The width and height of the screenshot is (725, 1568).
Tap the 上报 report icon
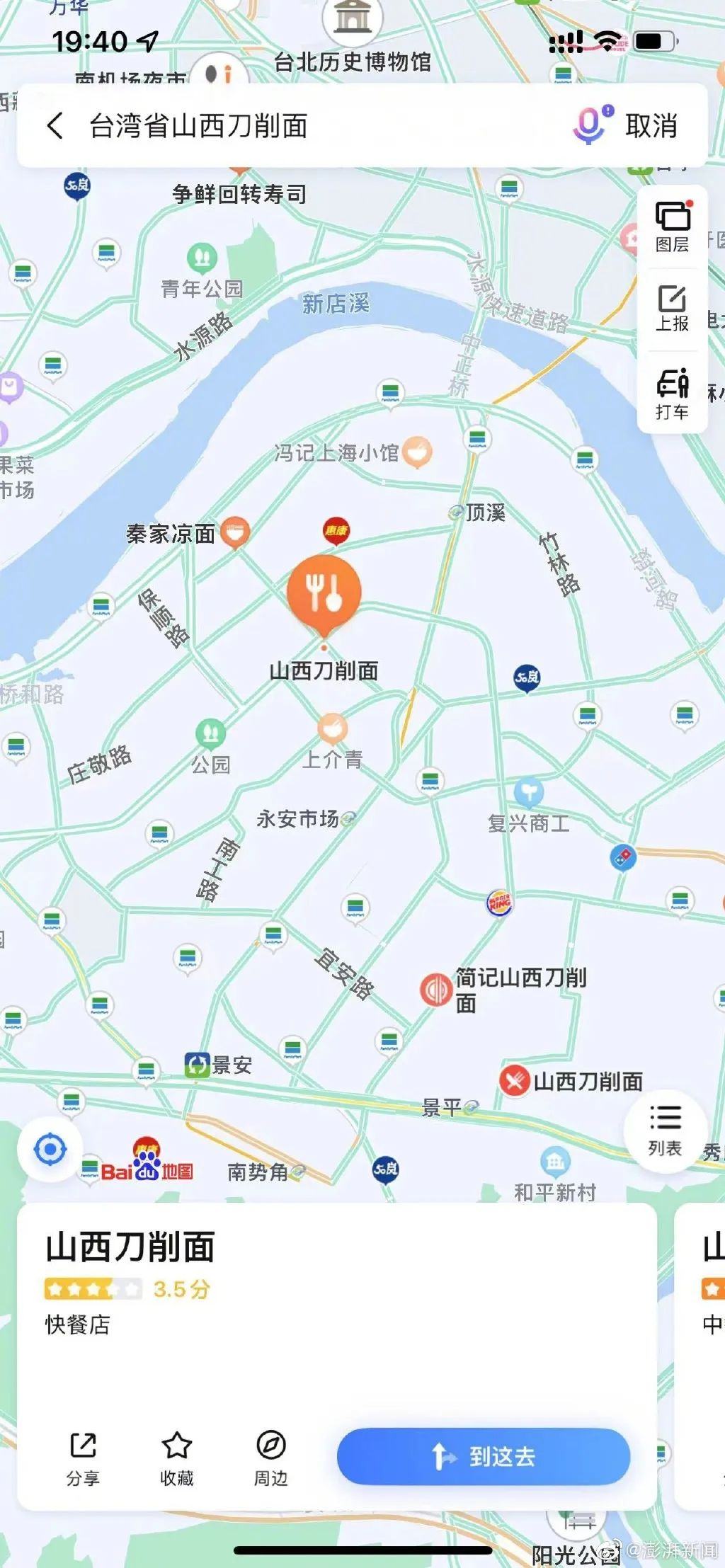[671, 310]
